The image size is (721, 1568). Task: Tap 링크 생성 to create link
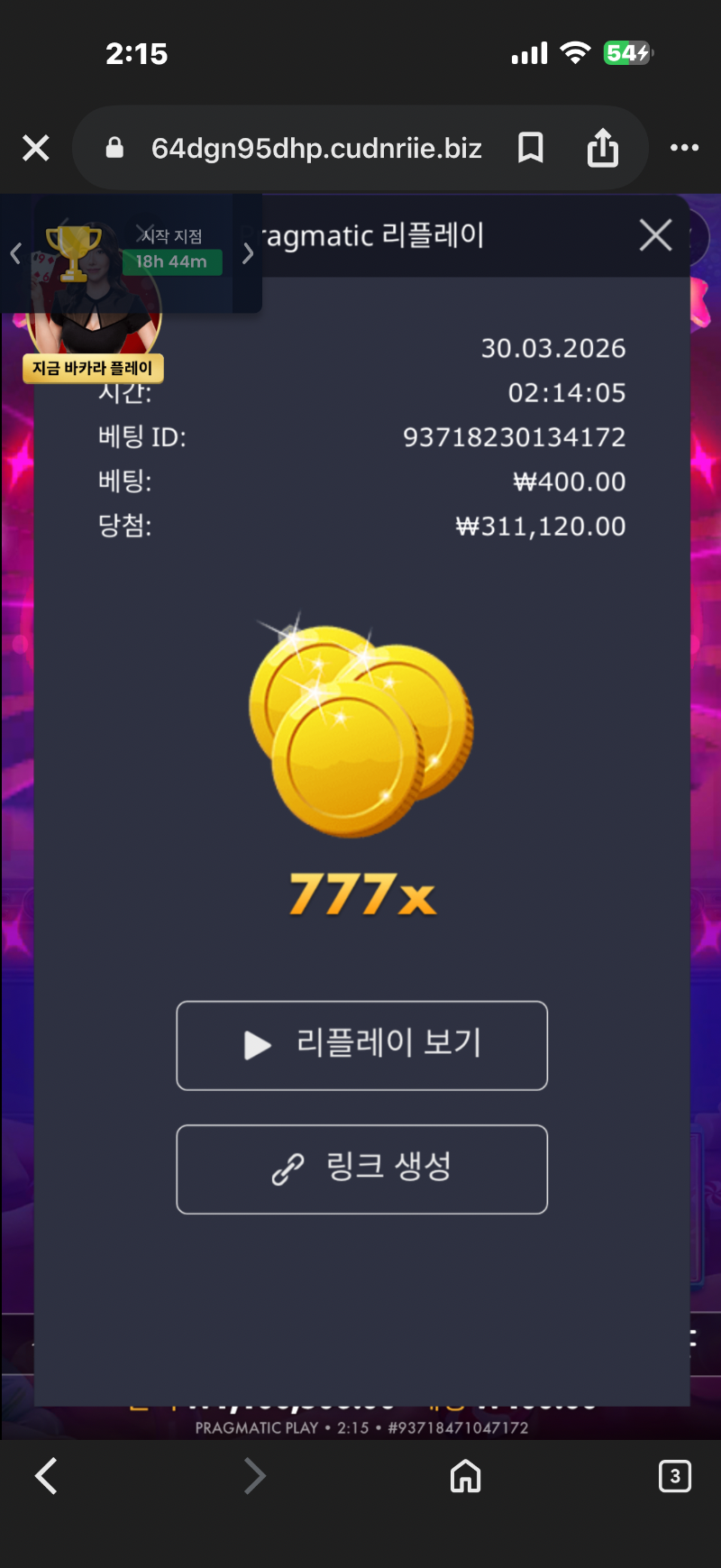tap(361, 1169)
